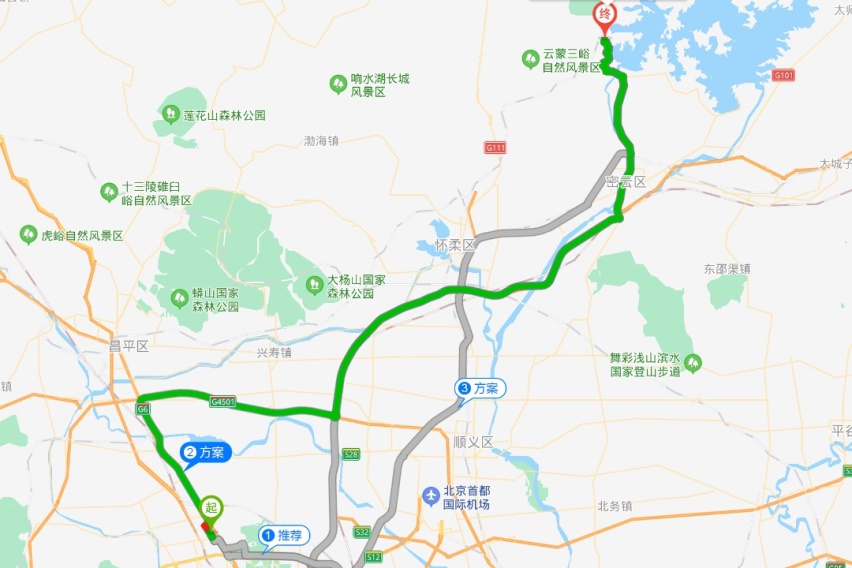Tap the red 终 destination marker
Image resolution: width=852 pixels, height=568 pixels.
[x=604, y=15]
